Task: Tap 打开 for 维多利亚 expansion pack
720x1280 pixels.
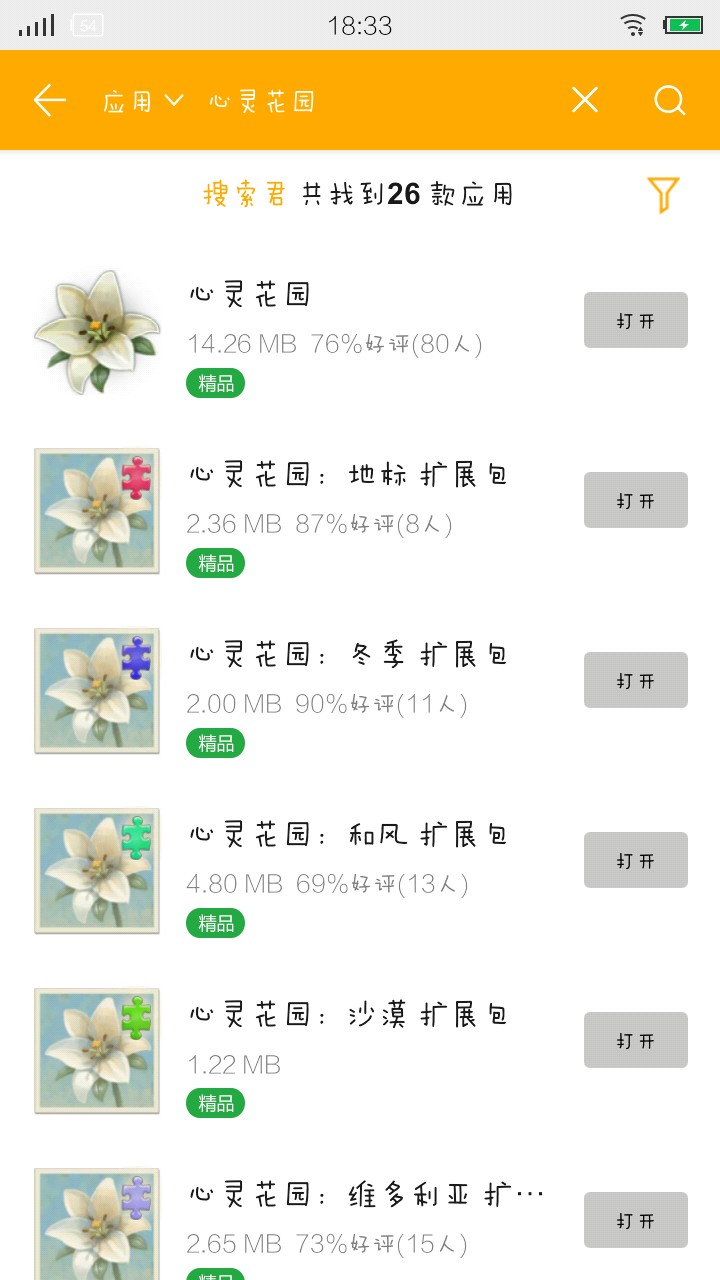Action: tap(635, 1220)
